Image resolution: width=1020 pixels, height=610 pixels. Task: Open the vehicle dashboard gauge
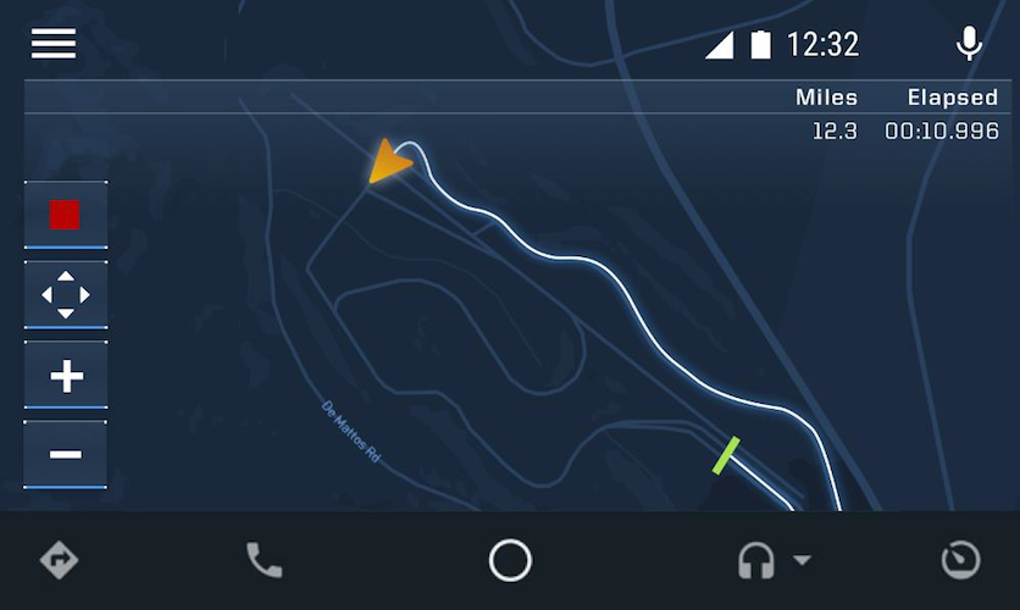point(961,561)
